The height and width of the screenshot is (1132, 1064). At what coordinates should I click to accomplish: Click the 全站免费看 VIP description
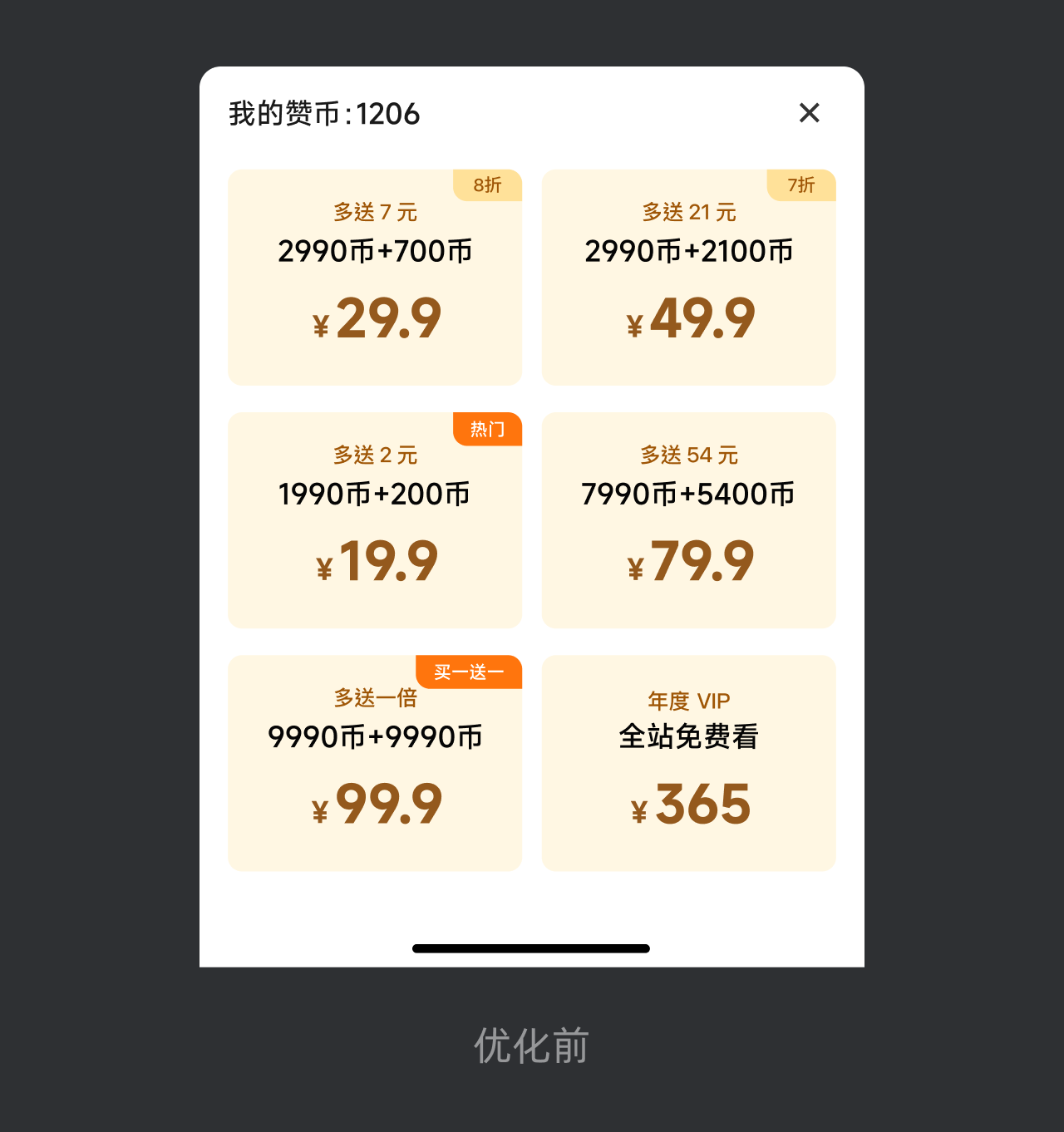click(x=688, y=736)
